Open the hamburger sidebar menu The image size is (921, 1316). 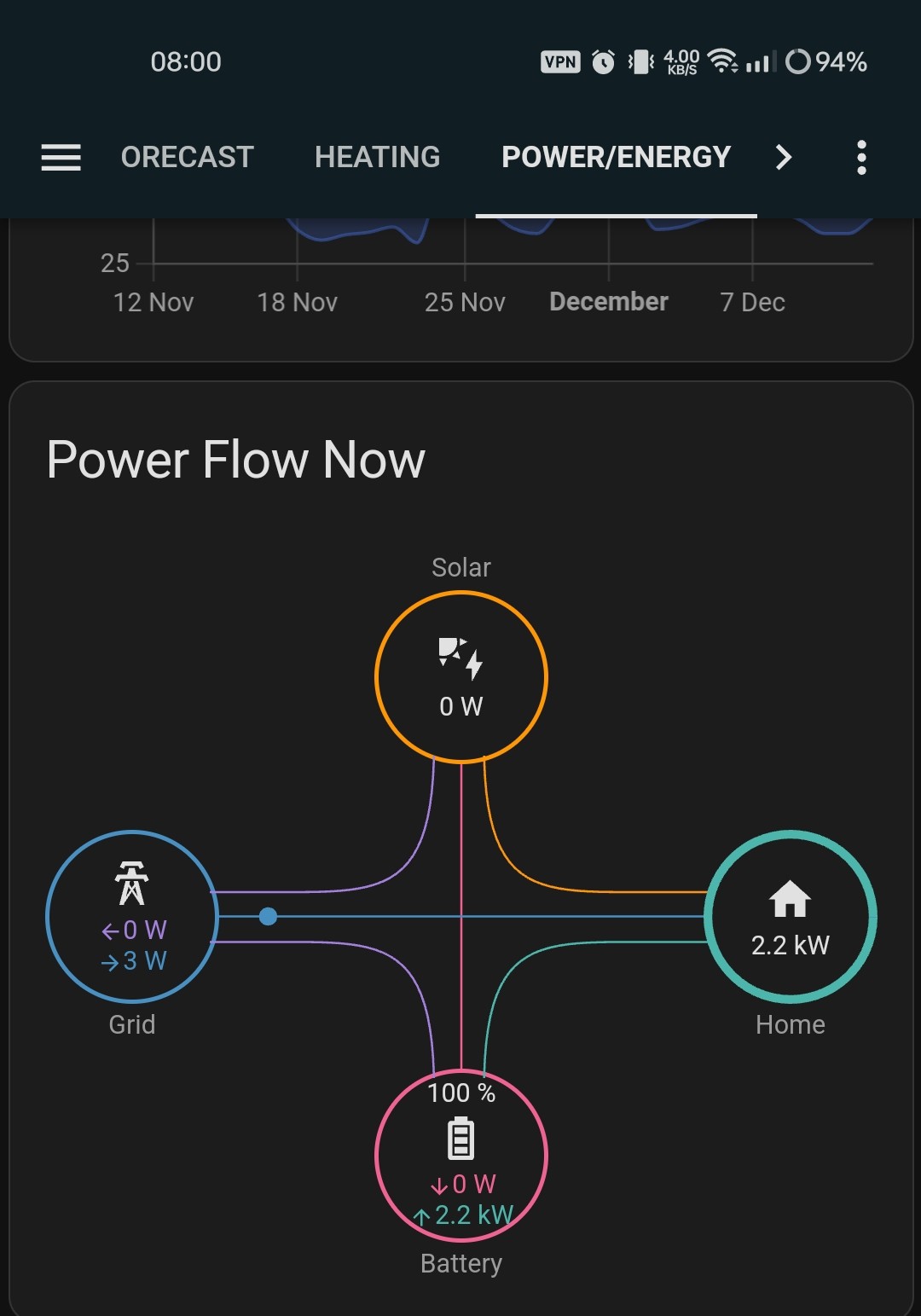61,158
